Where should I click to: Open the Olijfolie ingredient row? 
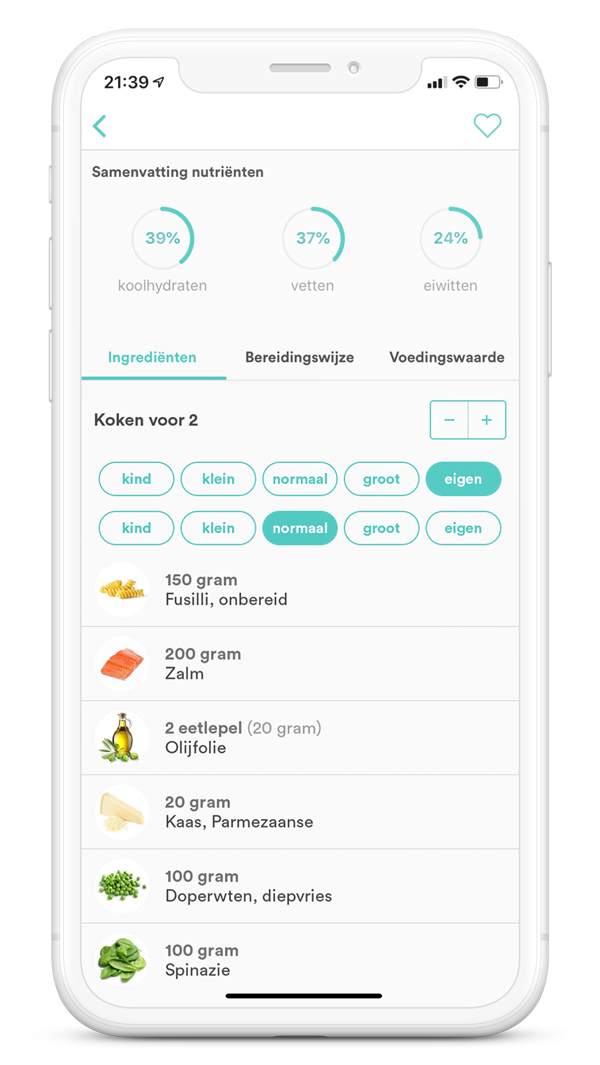[300, 738]
